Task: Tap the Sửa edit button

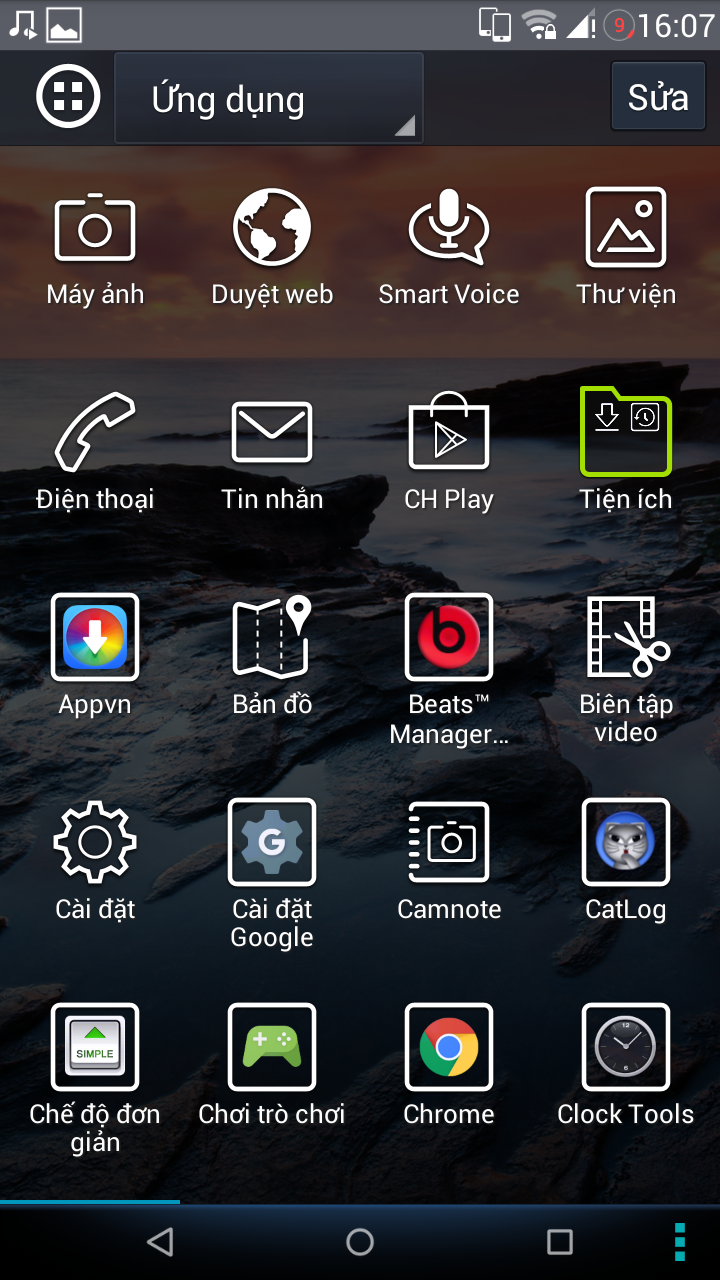Action: [658, 97]
